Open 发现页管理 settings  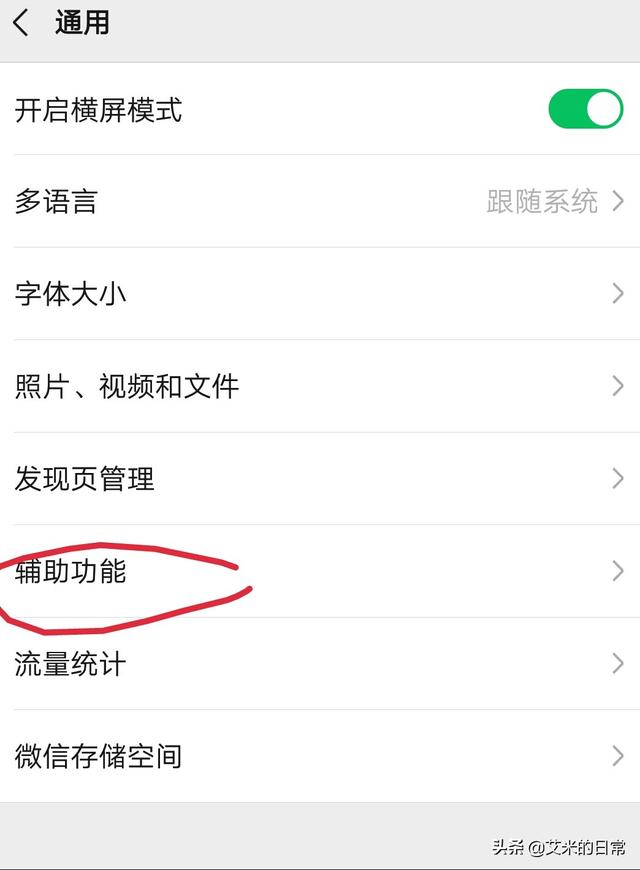pyautogui.click(x=320, y=478)
